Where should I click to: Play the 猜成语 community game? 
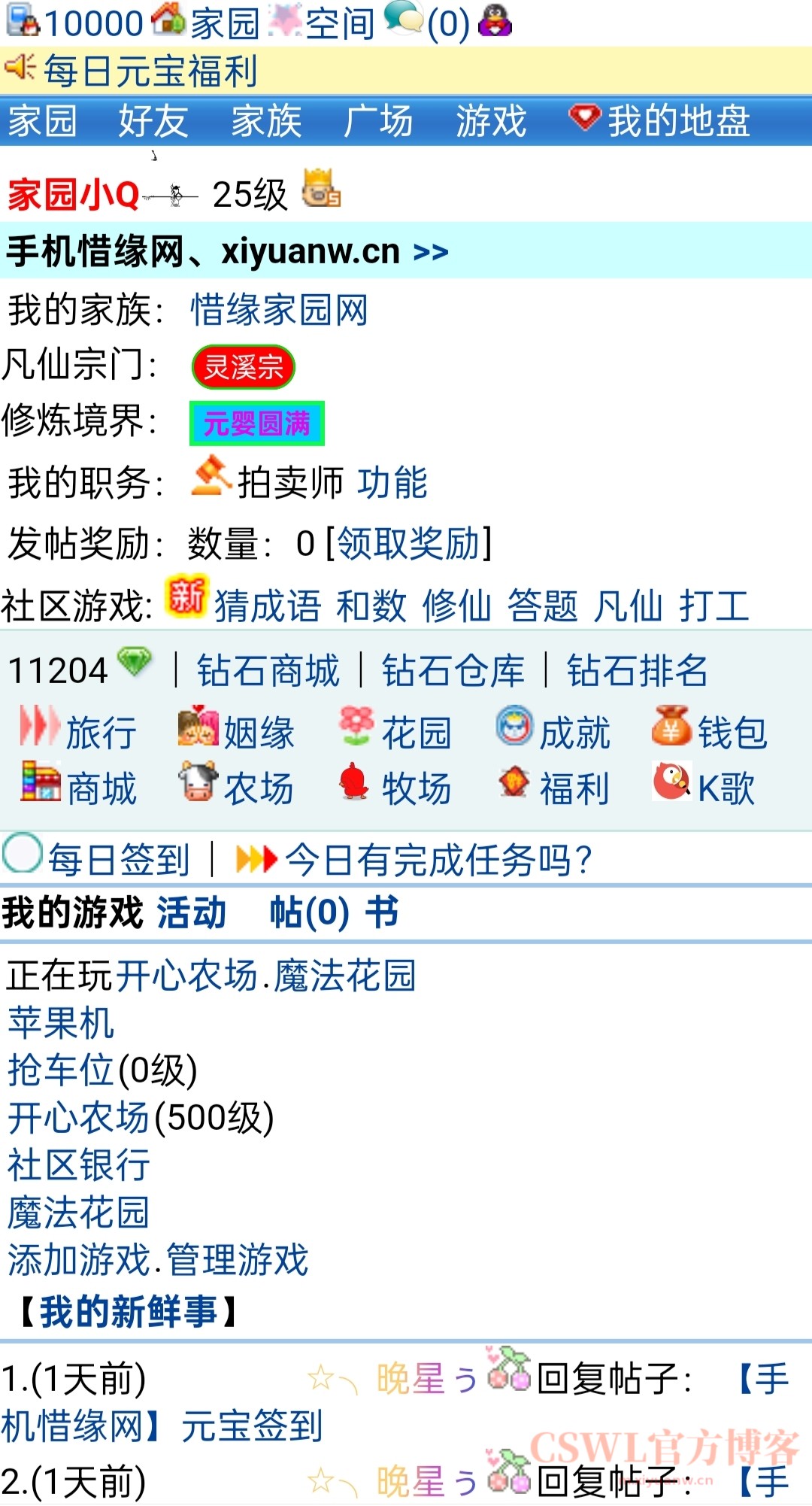click(x=268, y=606)
